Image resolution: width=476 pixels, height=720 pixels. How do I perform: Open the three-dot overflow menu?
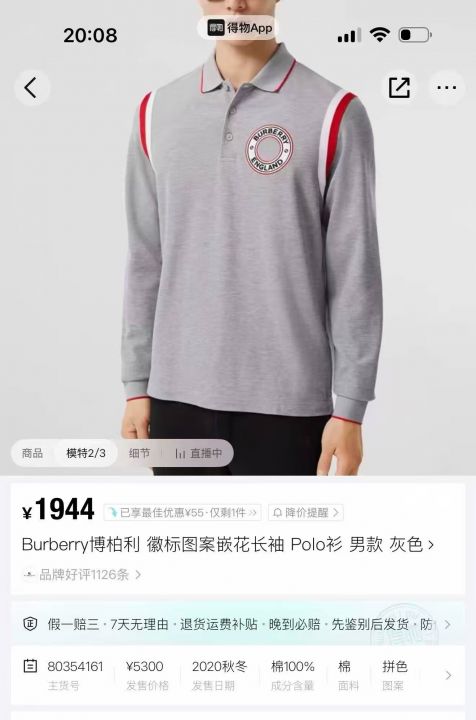click(446, 87)
